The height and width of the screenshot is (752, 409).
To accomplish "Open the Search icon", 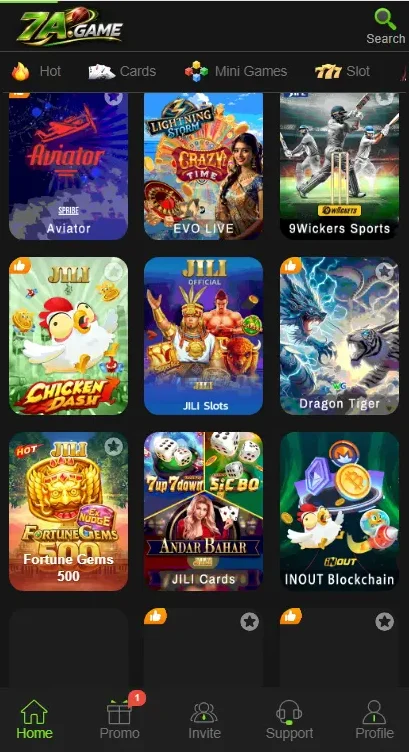I will [386, 26].
